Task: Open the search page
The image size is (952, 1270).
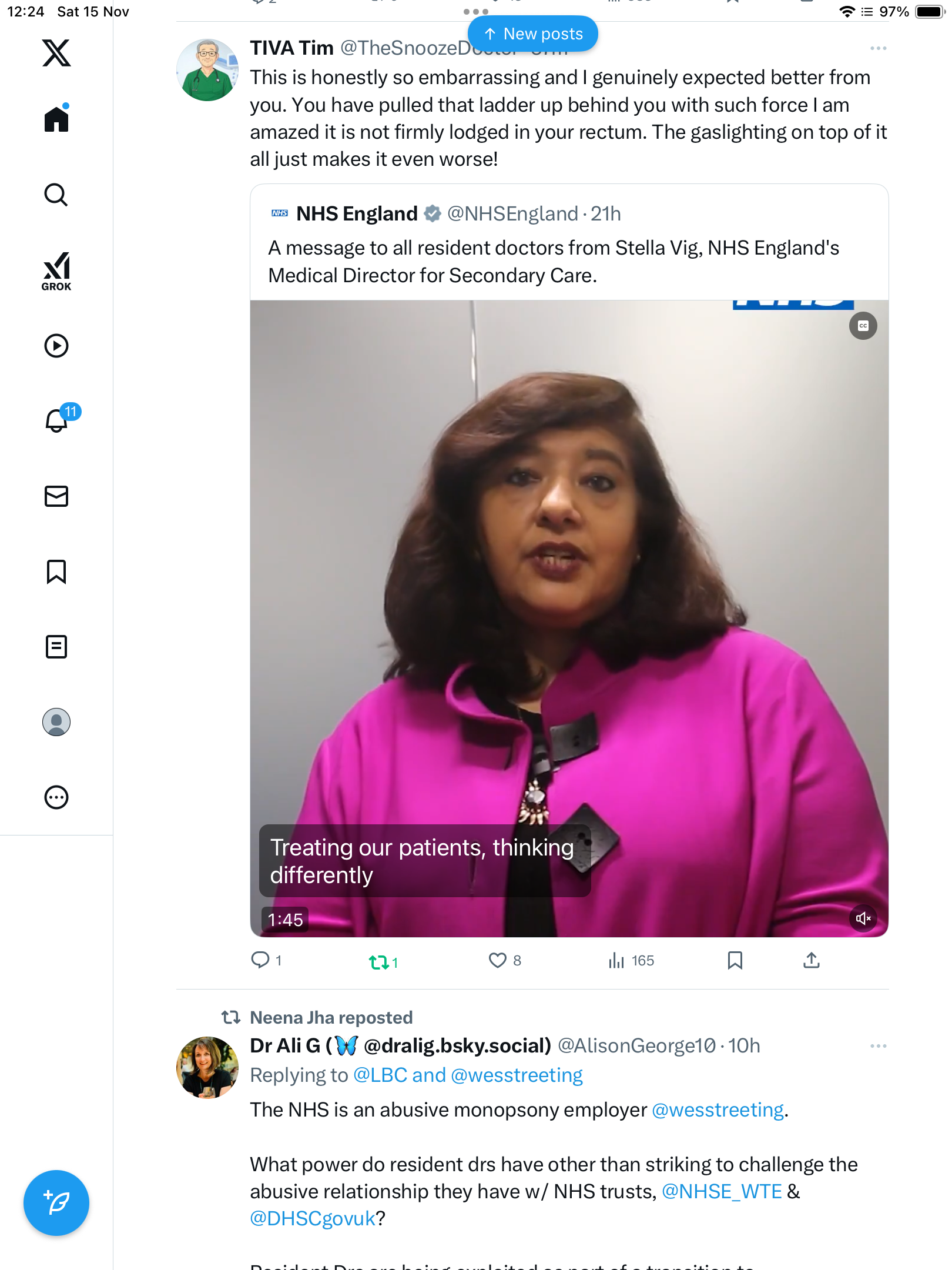Action: pos(56,195)
